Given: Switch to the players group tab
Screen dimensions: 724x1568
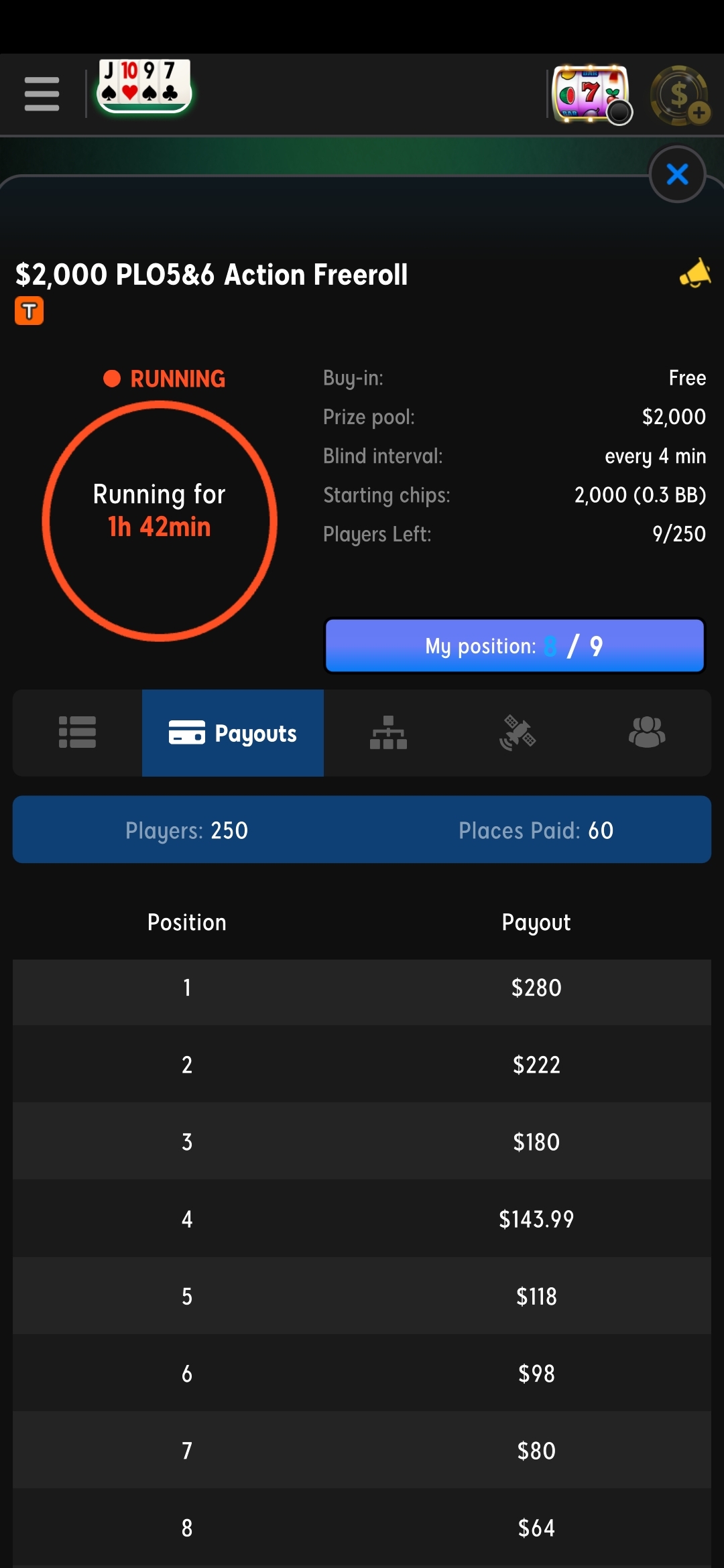Looking at the screenshot, I should 647,732.
